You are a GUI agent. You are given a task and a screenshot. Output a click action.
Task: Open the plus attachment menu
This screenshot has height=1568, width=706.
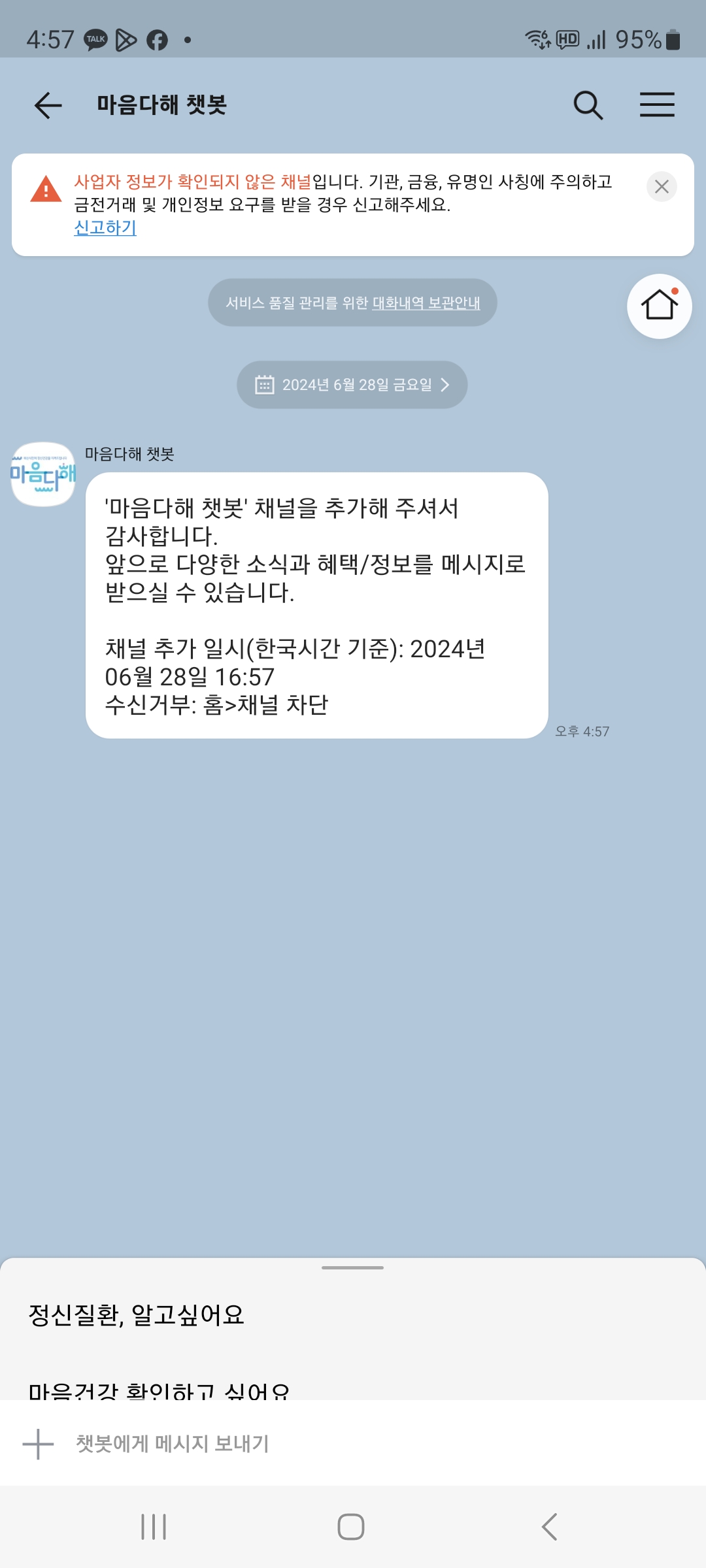[38, 1444]
